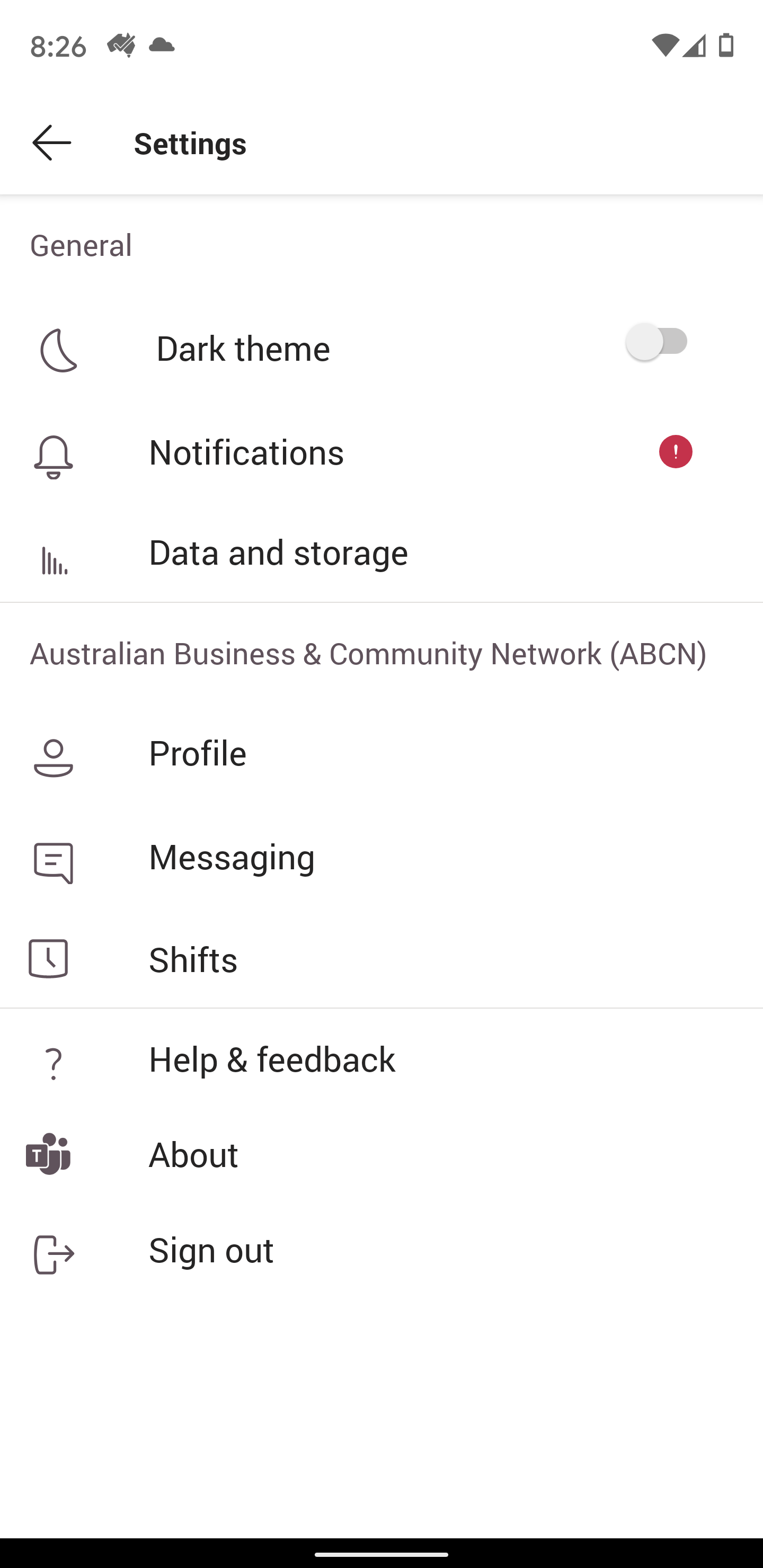Viewport: 763px width, 1568px height.
Task: Open Data and storage settings
Action: tap(278, 553)
